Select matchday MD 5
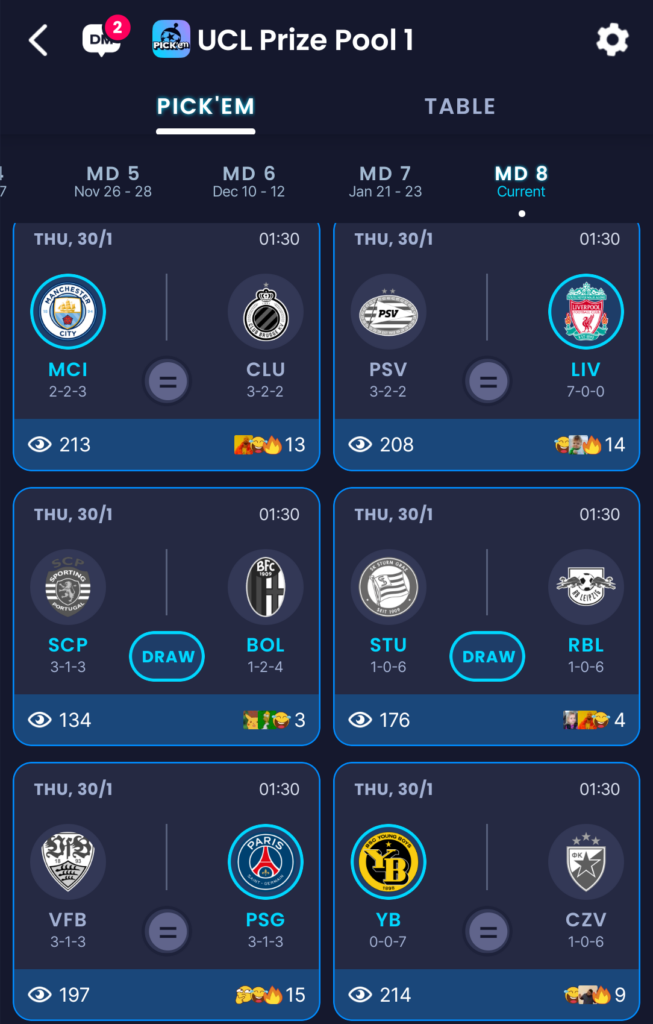Image resolution: width=653 pixels, height=1024 pixels. (113, 181)
